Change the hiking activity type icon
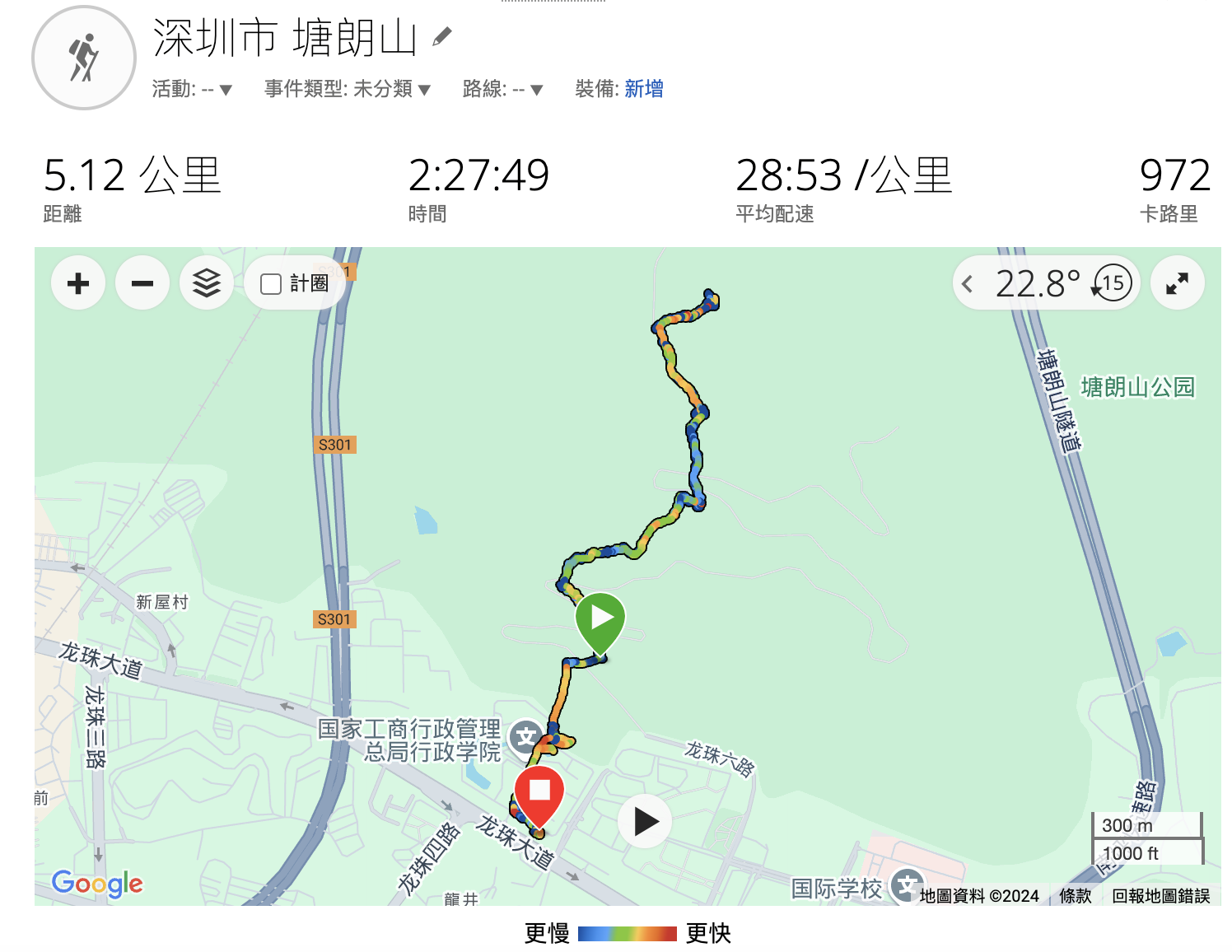This screenshot has height=952, width=1232. coord(83,58)
